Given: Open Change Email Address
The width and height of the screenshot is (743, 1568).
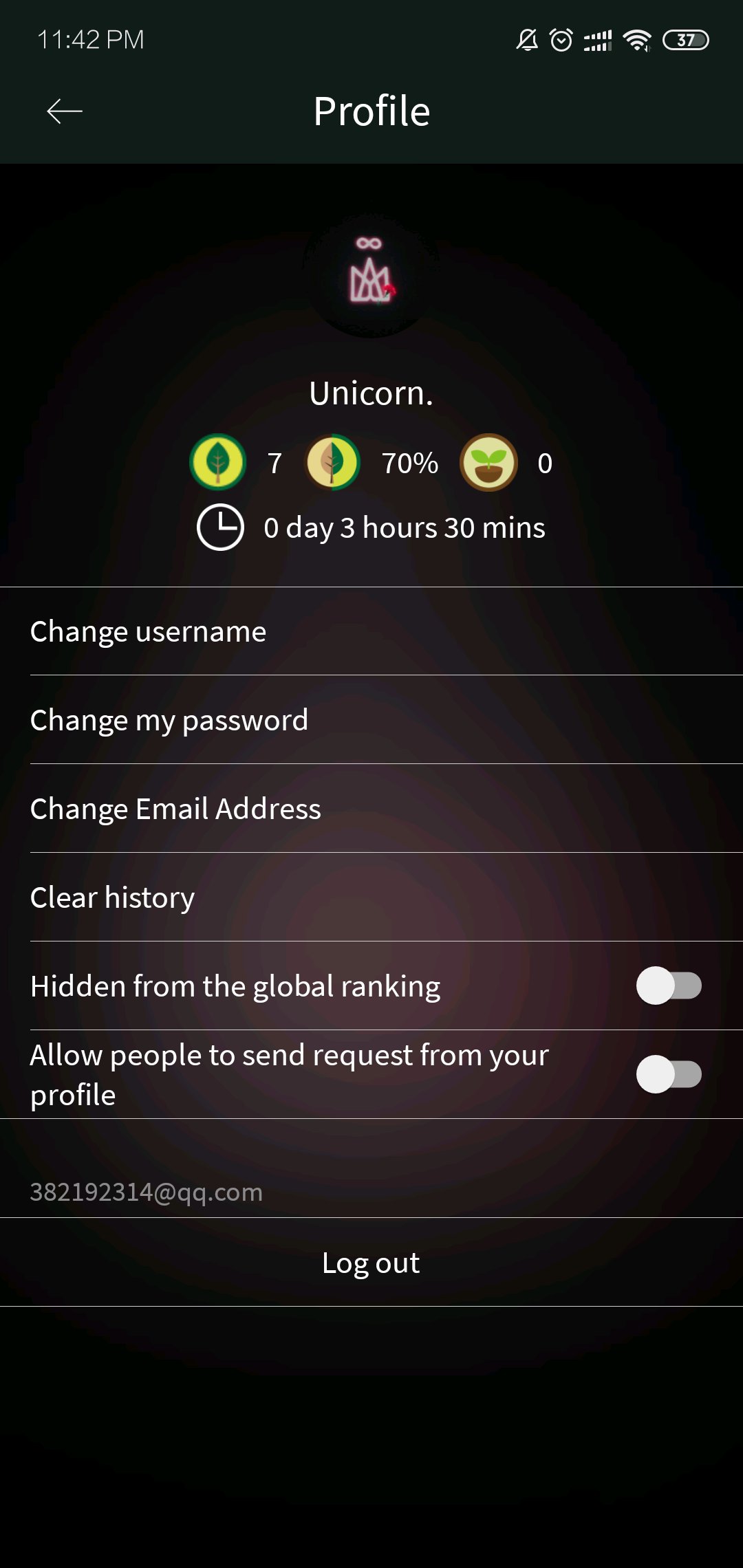Looking at the screenshot, I should click(x=371, y=809).
